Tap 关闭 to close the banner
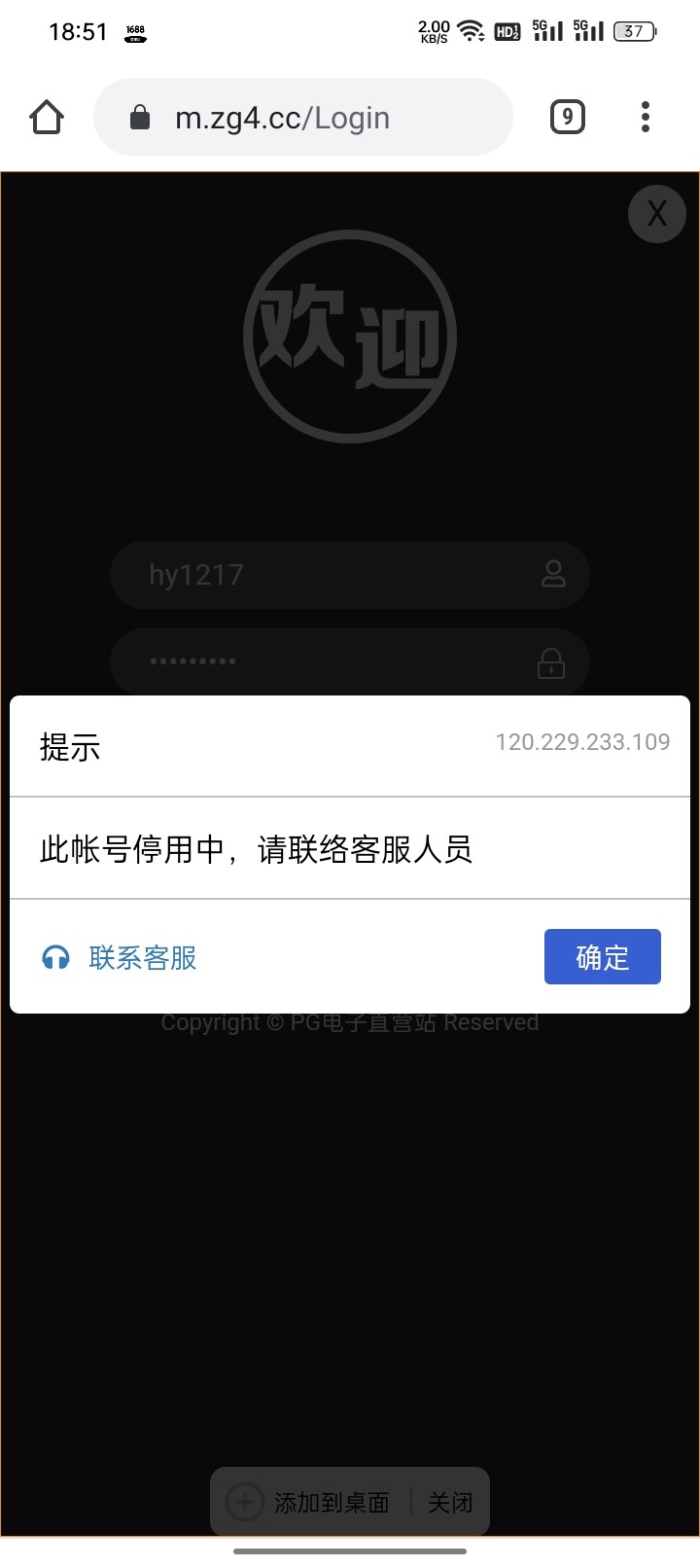 pos(450,1502)
